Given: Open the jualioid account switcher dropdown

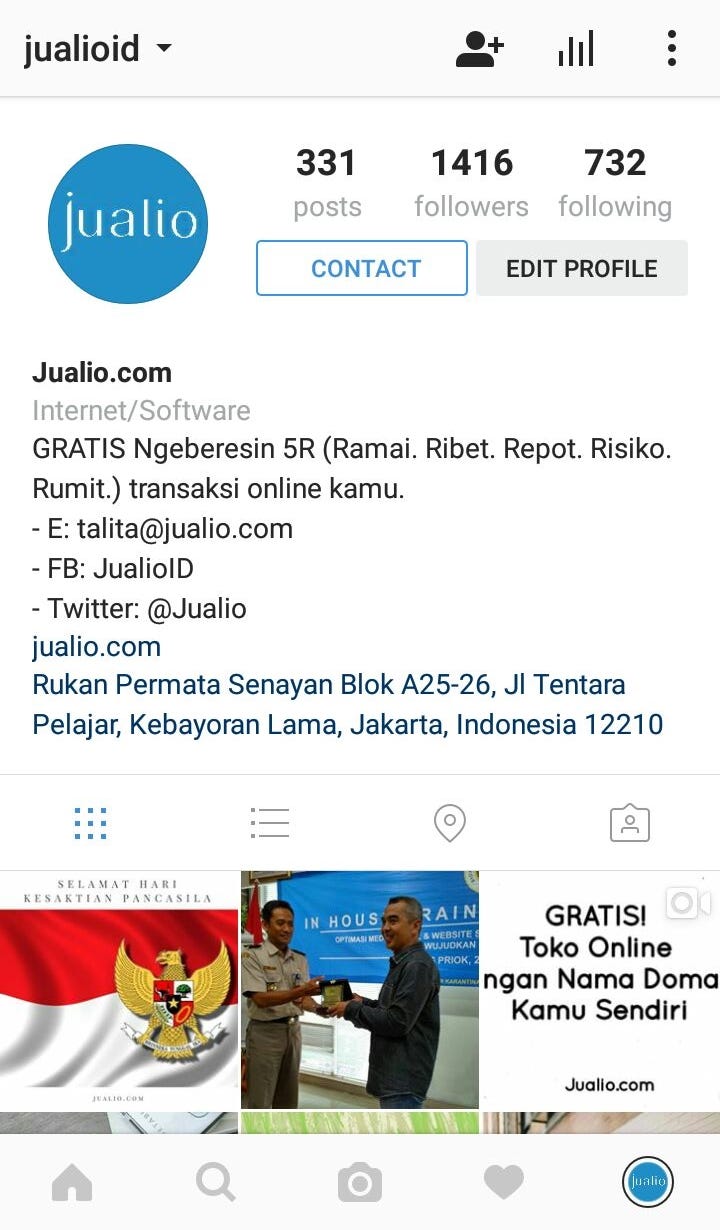Looking at the screenshot, I should click(x=98, y=48).
